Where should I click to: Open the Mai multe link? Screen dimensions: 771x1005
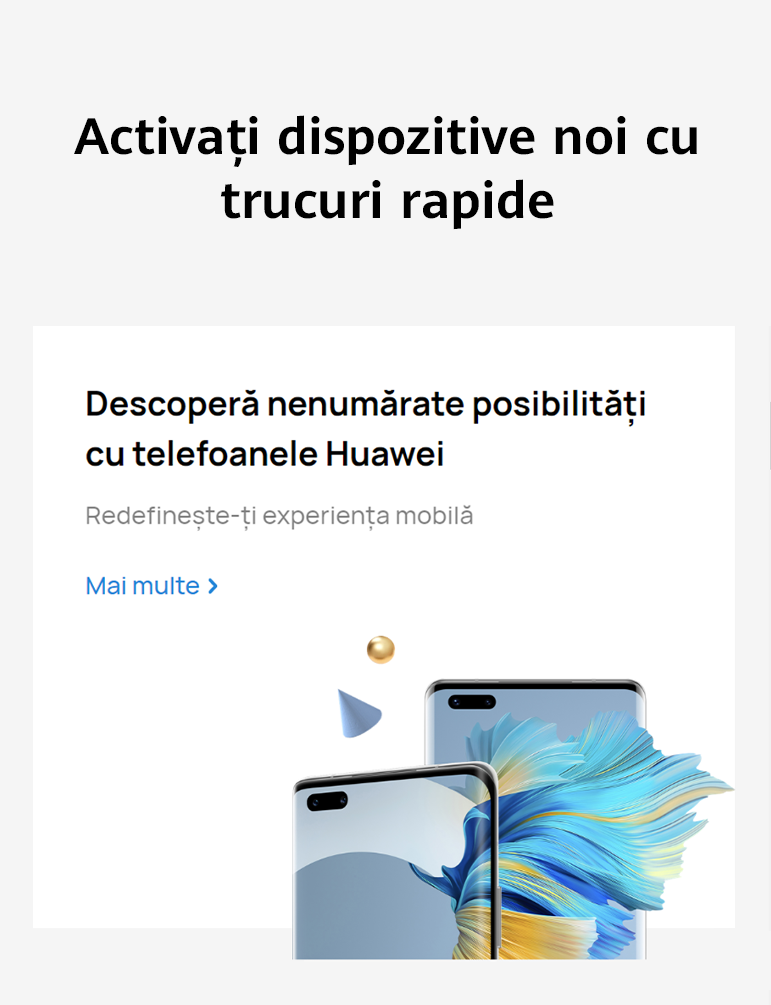151,586
